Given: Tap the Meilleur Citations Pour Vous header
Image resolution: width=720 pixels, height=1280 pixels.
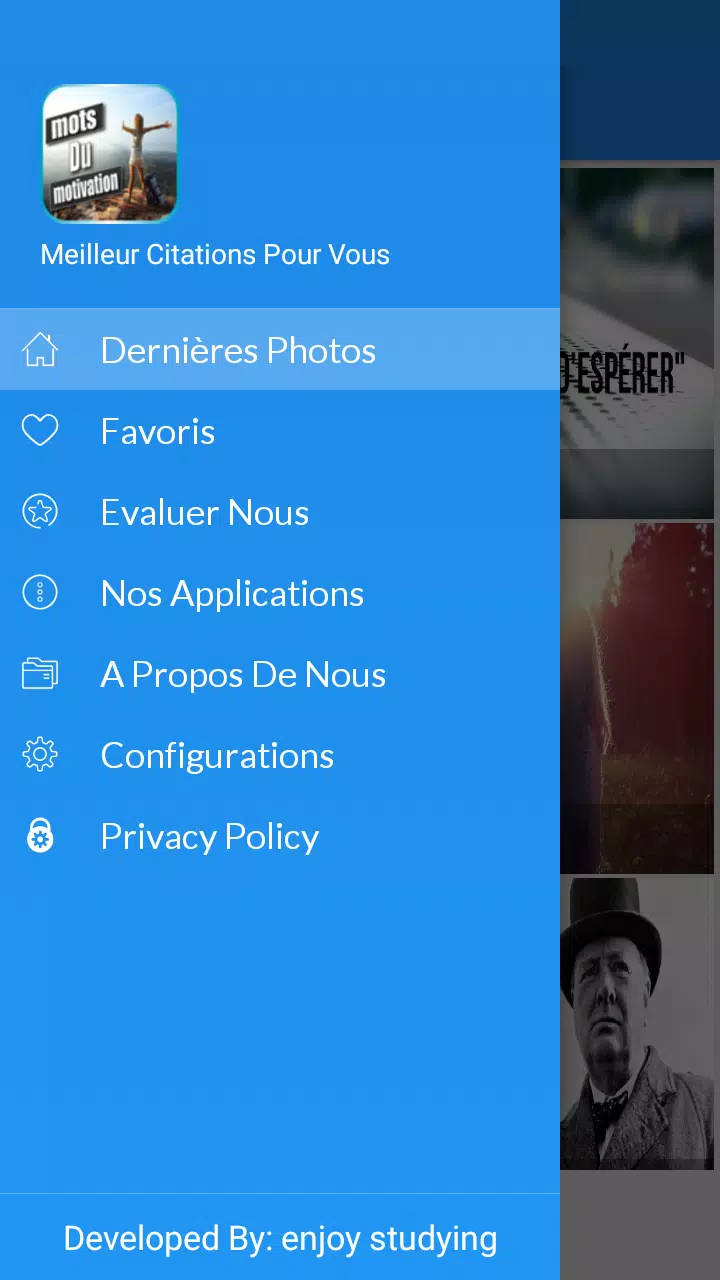Looking at the screenshot, I should [214, 254].
